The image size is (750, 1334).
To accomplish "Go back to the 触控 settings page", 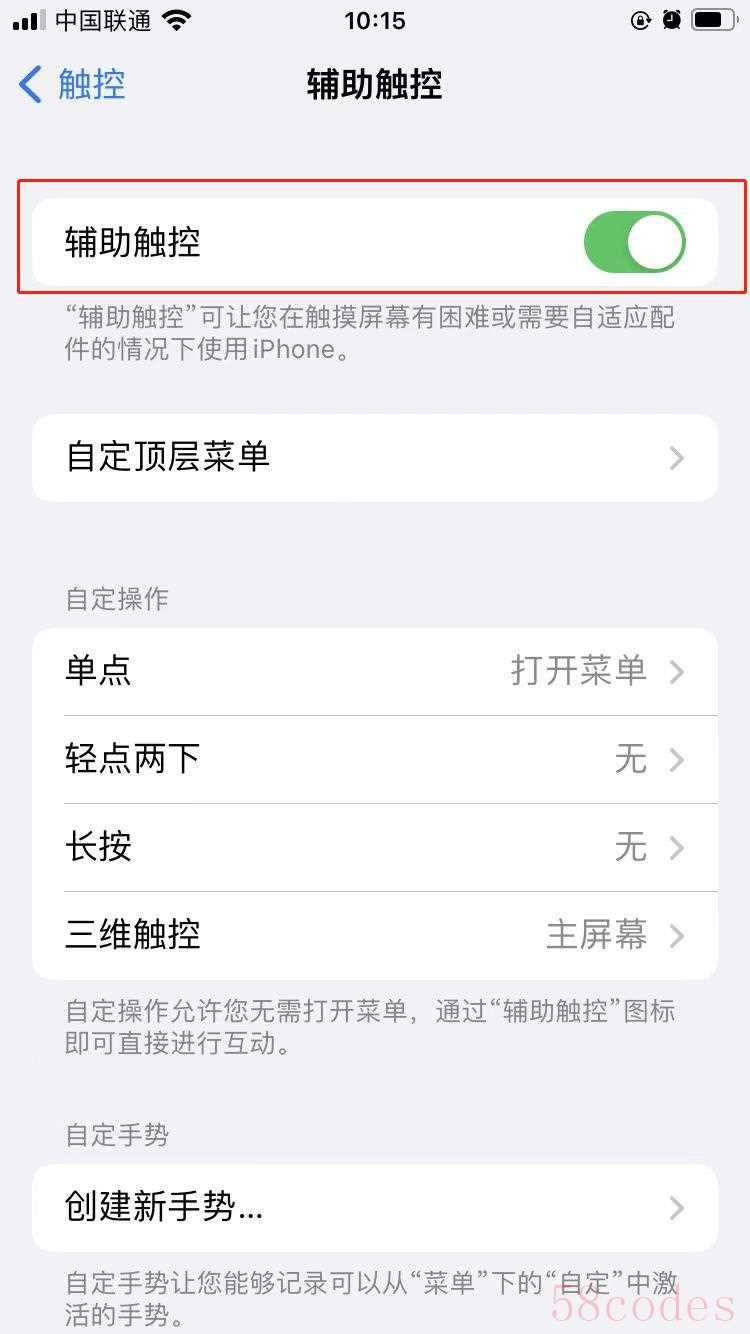I will pyautogui.click(x=72, y=85).
